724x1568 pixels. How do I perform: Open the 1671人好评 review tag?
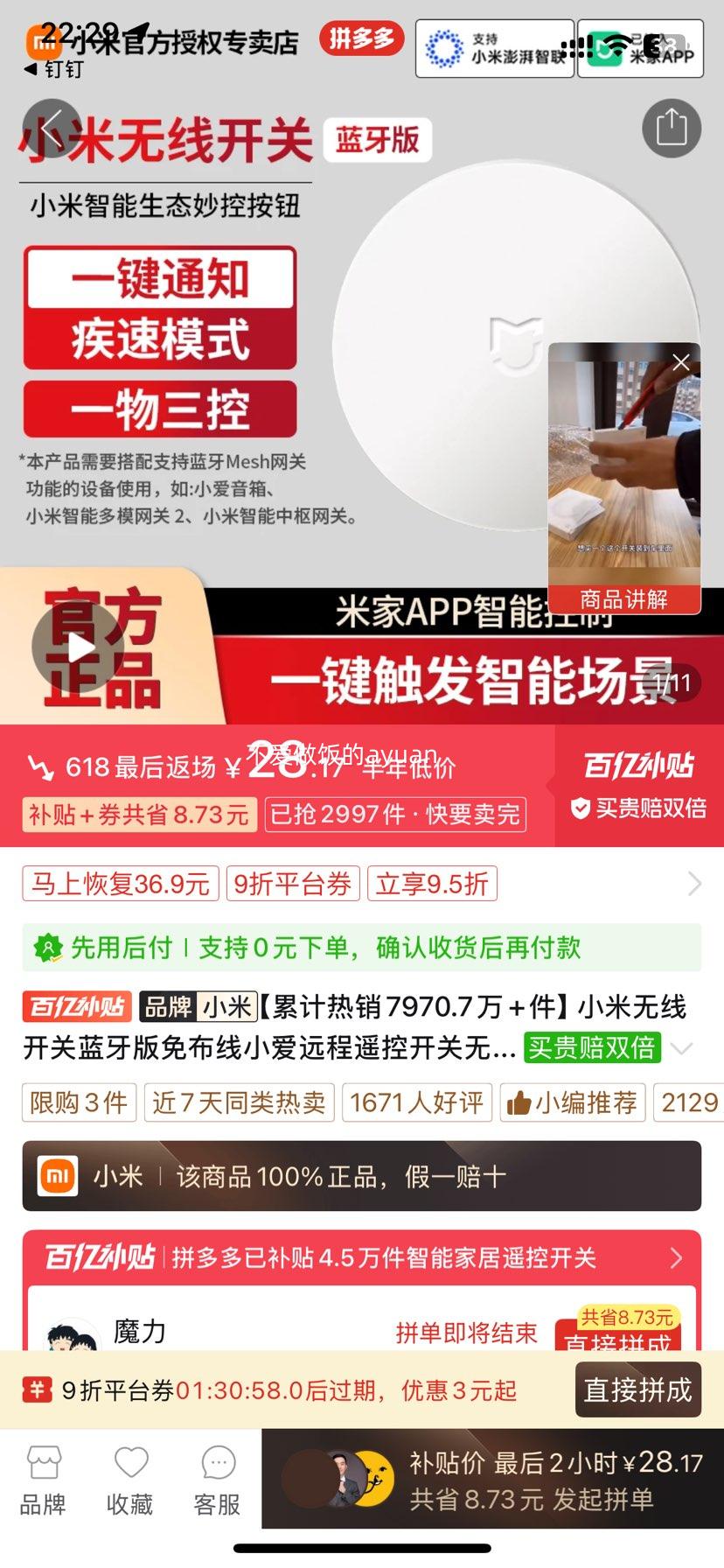pyautogui.click(x=417, y=1102)
